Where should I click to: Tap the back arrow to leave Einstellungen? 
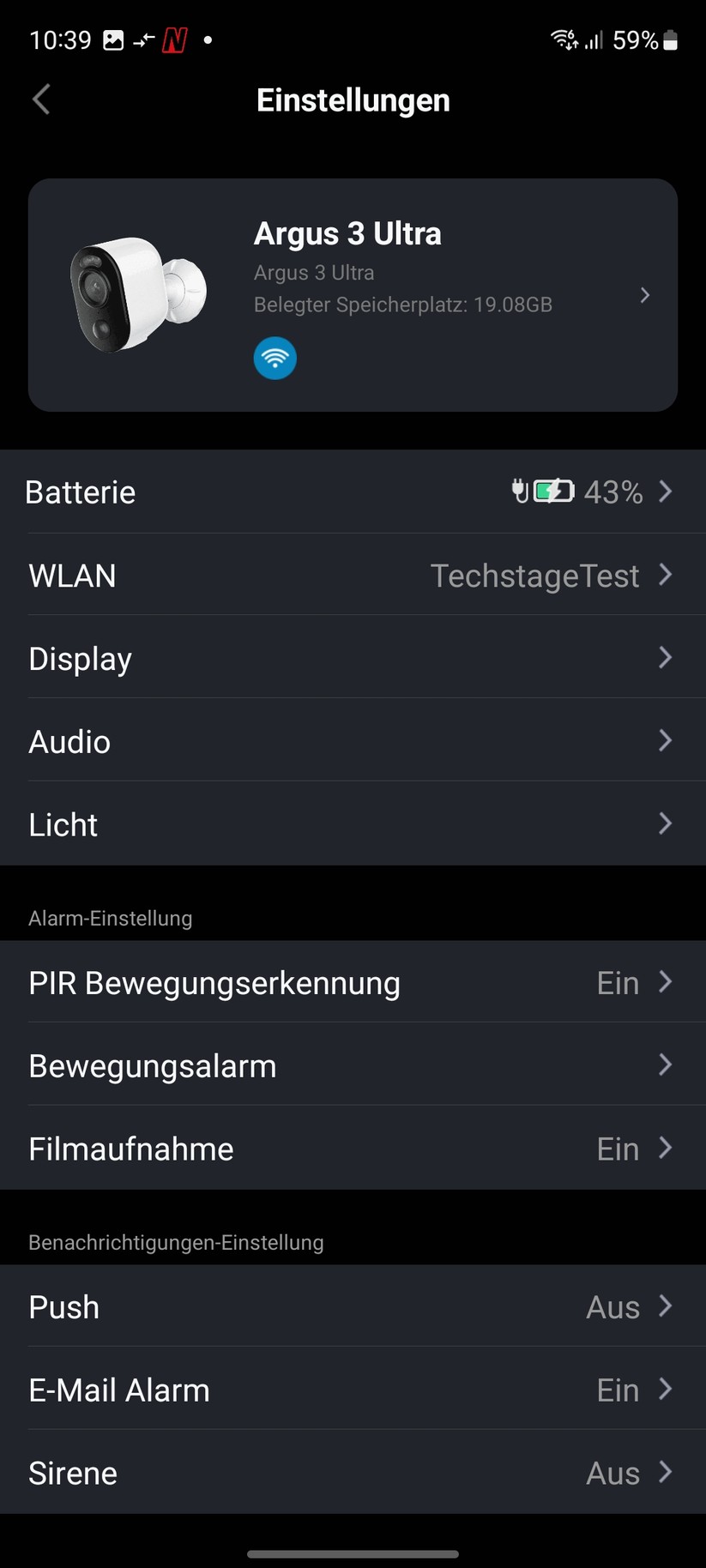tap(40, 100)
